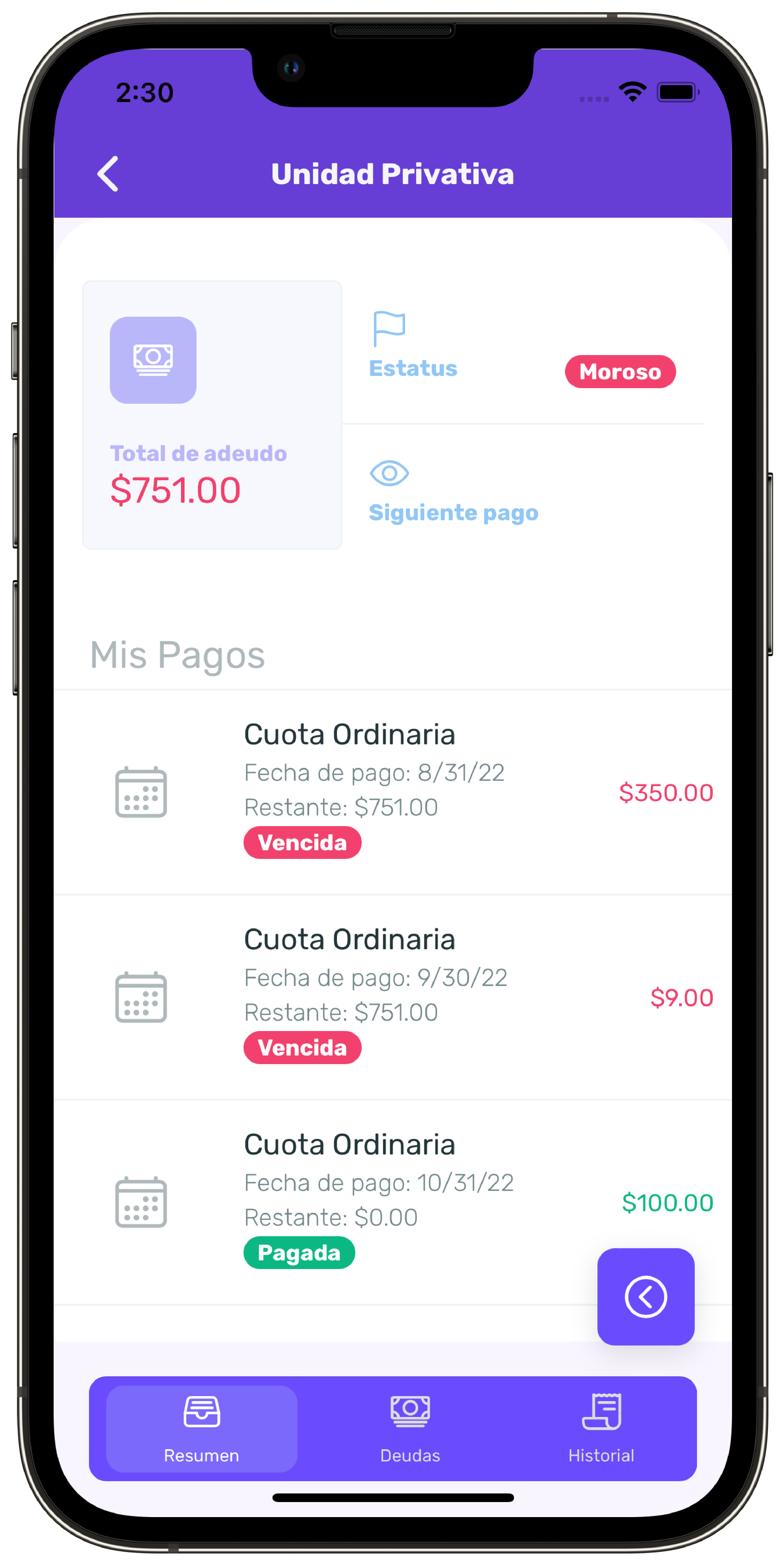Go back from Unidad Privativa
The image size is (784, 1566).
[108, 174]
